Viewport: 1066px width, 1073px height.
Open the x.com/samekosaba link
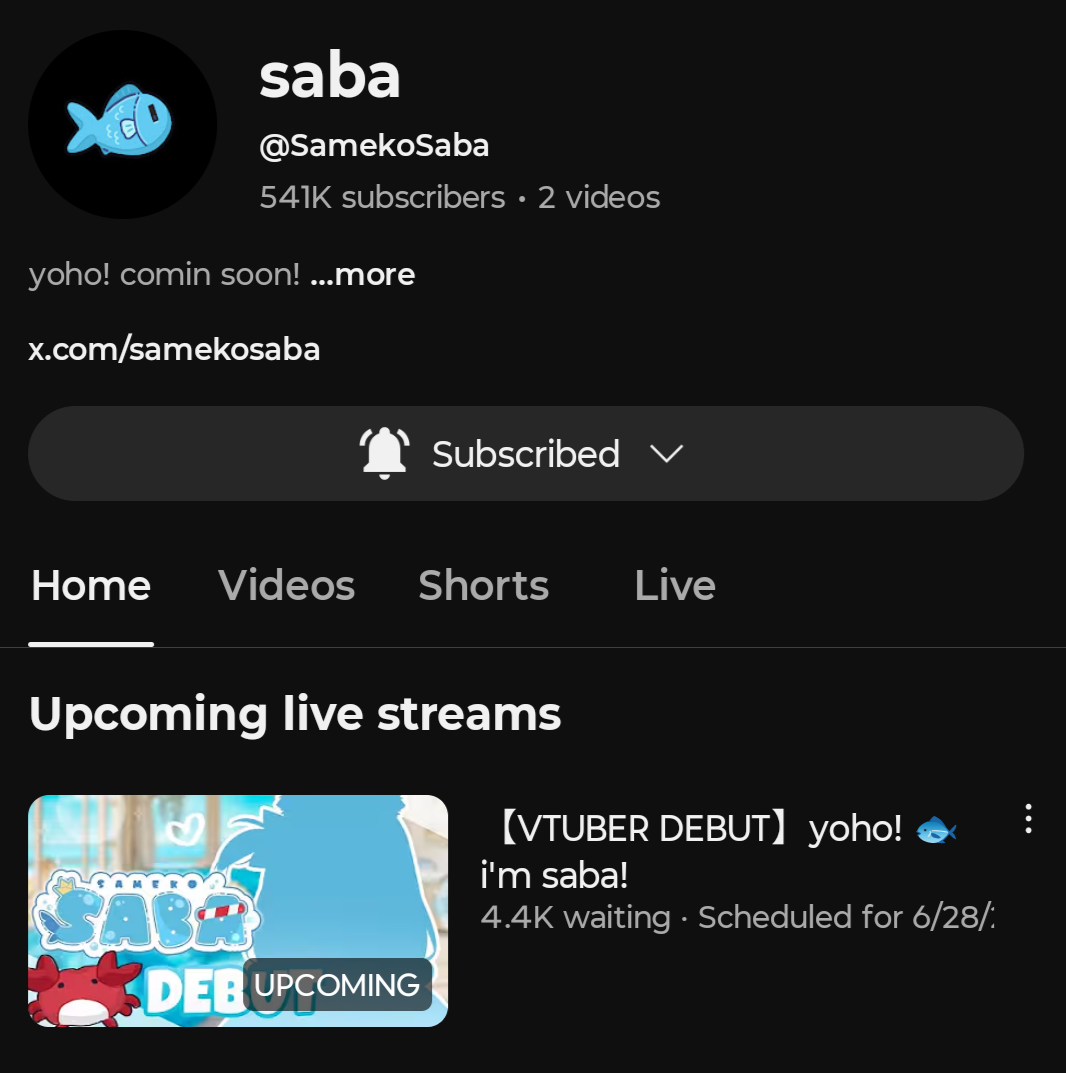coord(174,350)
